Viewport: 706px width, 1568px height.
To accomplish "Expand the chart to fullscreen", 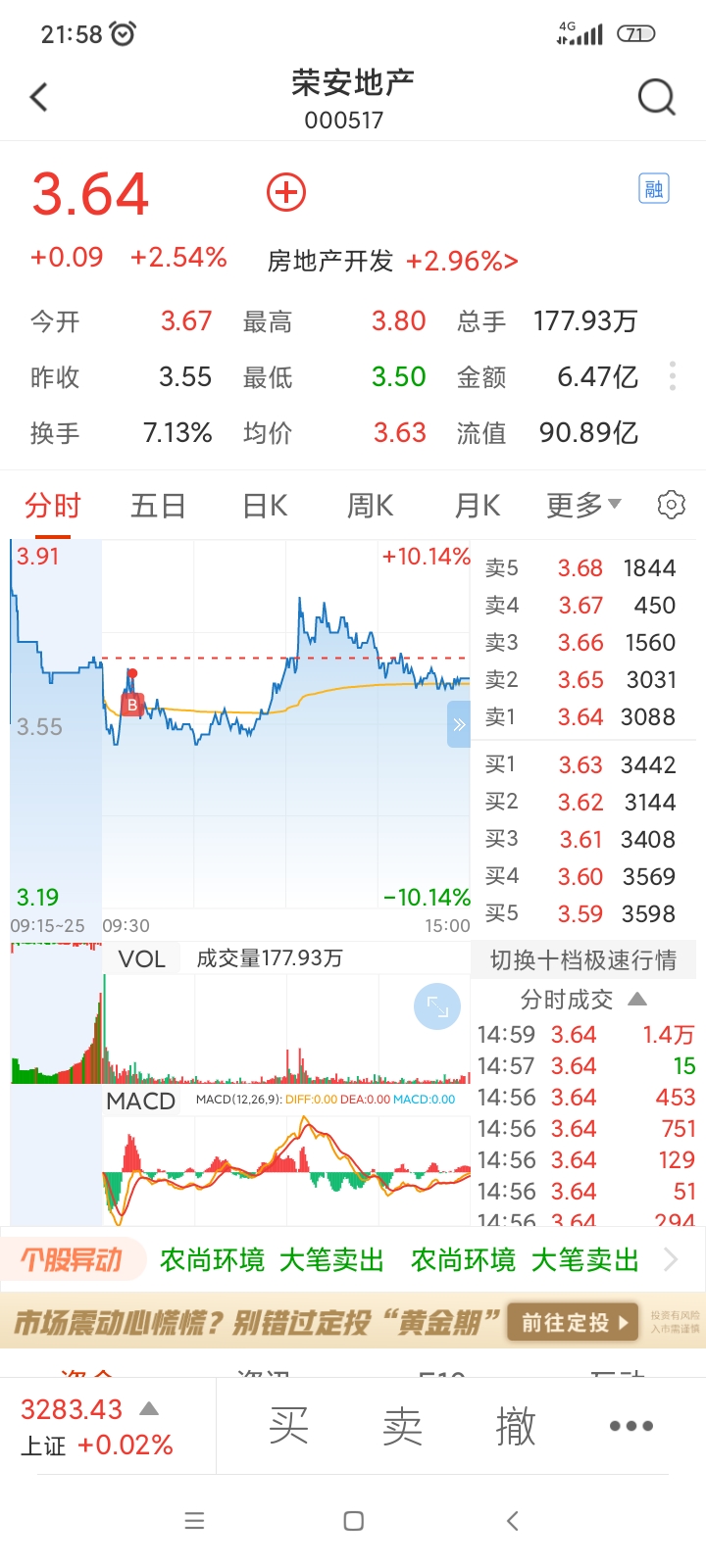I will [437, 1006].
